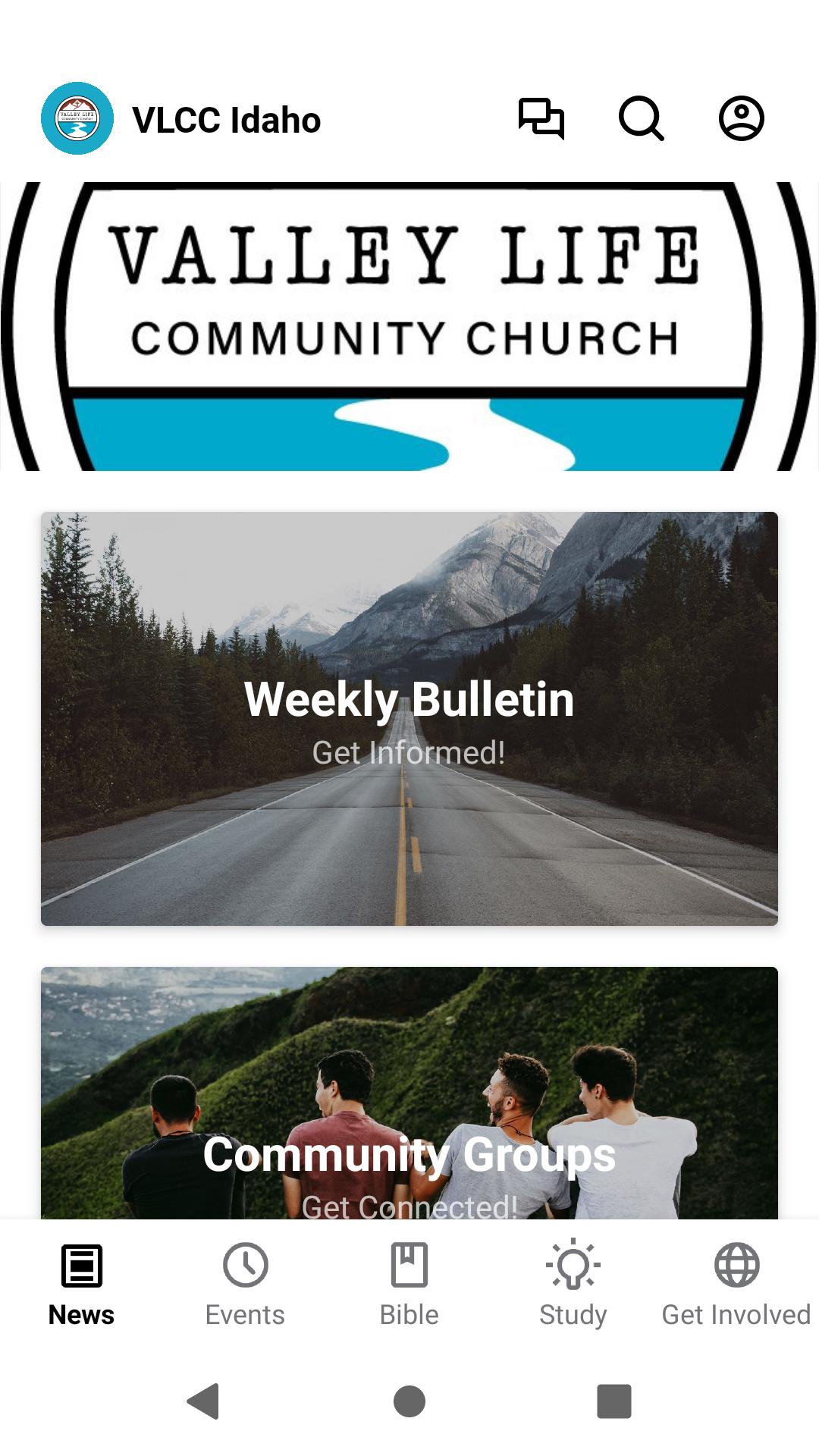
Task: Tap the search magnifier icon
Action: click(x=642, y=119)
